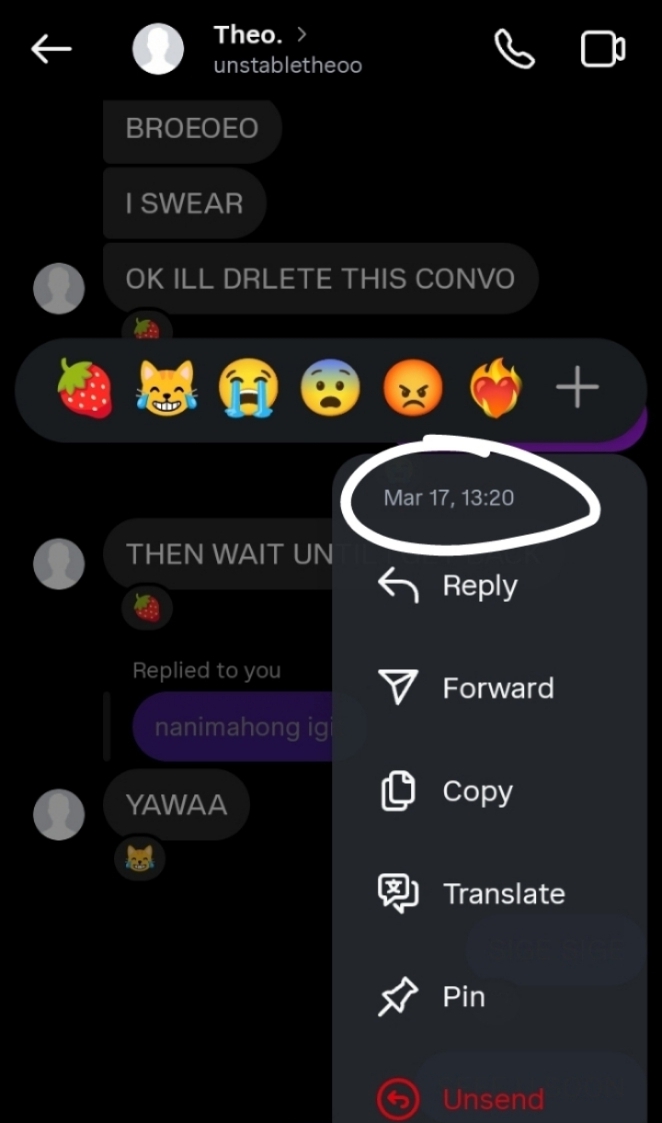
Task: Start a voice call with Theo
Action: point(515,49)
